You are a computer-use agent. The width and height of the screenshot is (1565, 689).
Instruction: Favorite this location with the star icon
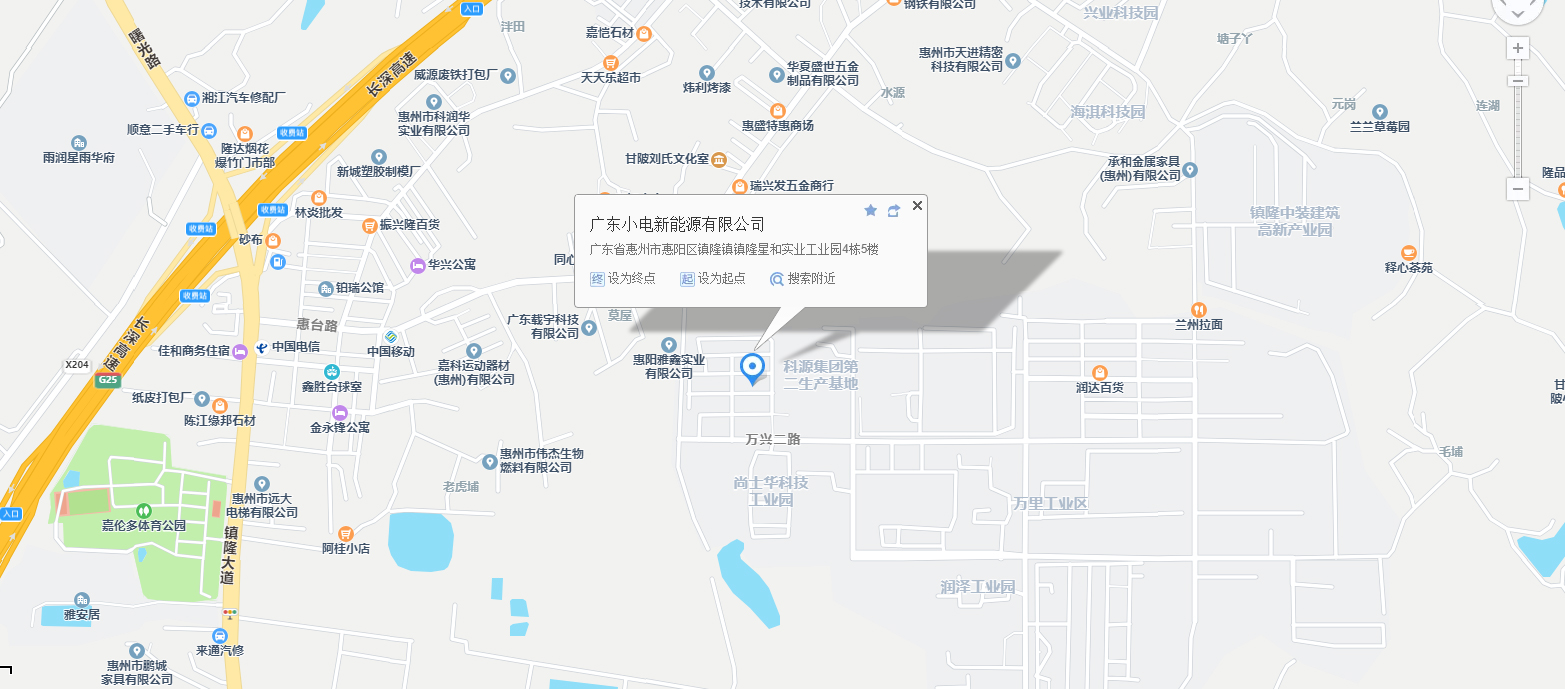click(x=870, y=210)
